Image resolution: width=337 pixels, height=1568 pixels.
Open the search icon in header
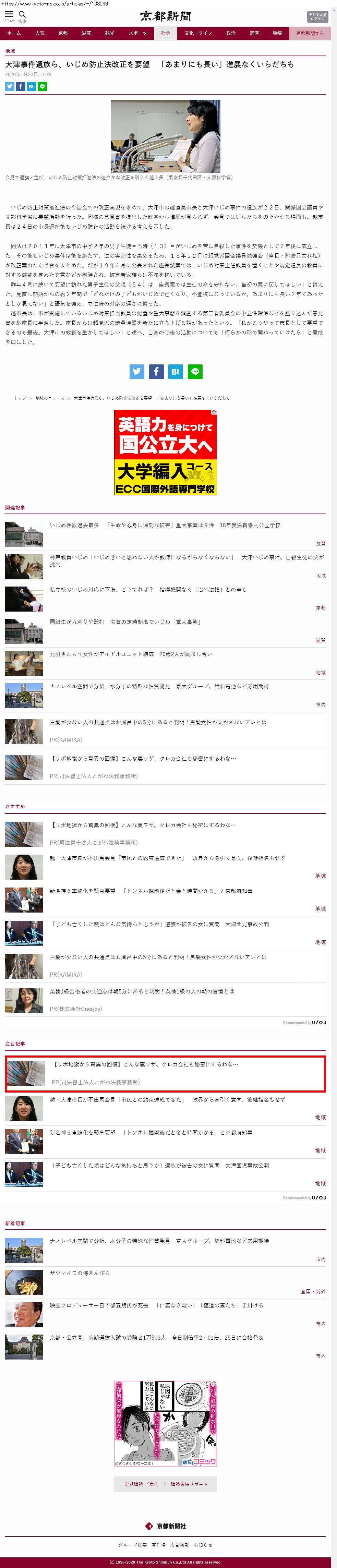tap(23, 15)
